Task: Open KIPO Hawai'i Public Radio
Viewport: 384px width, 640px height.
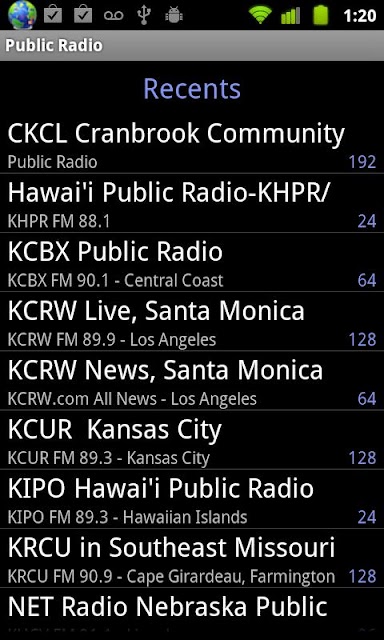Action: click(x=192, y=499)
